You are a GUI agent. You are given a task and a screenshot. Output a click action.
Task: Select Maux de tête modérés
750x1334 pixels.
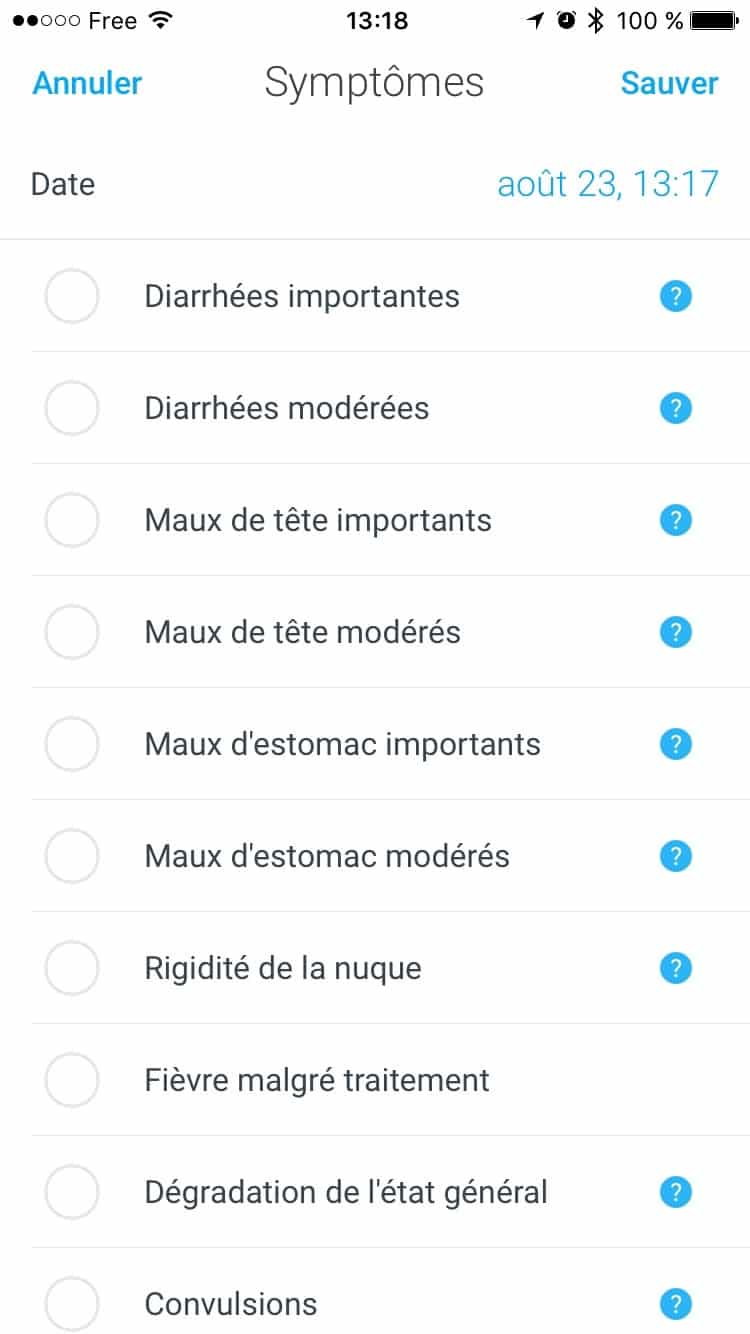pyautogui.click(x=72, y=632)
